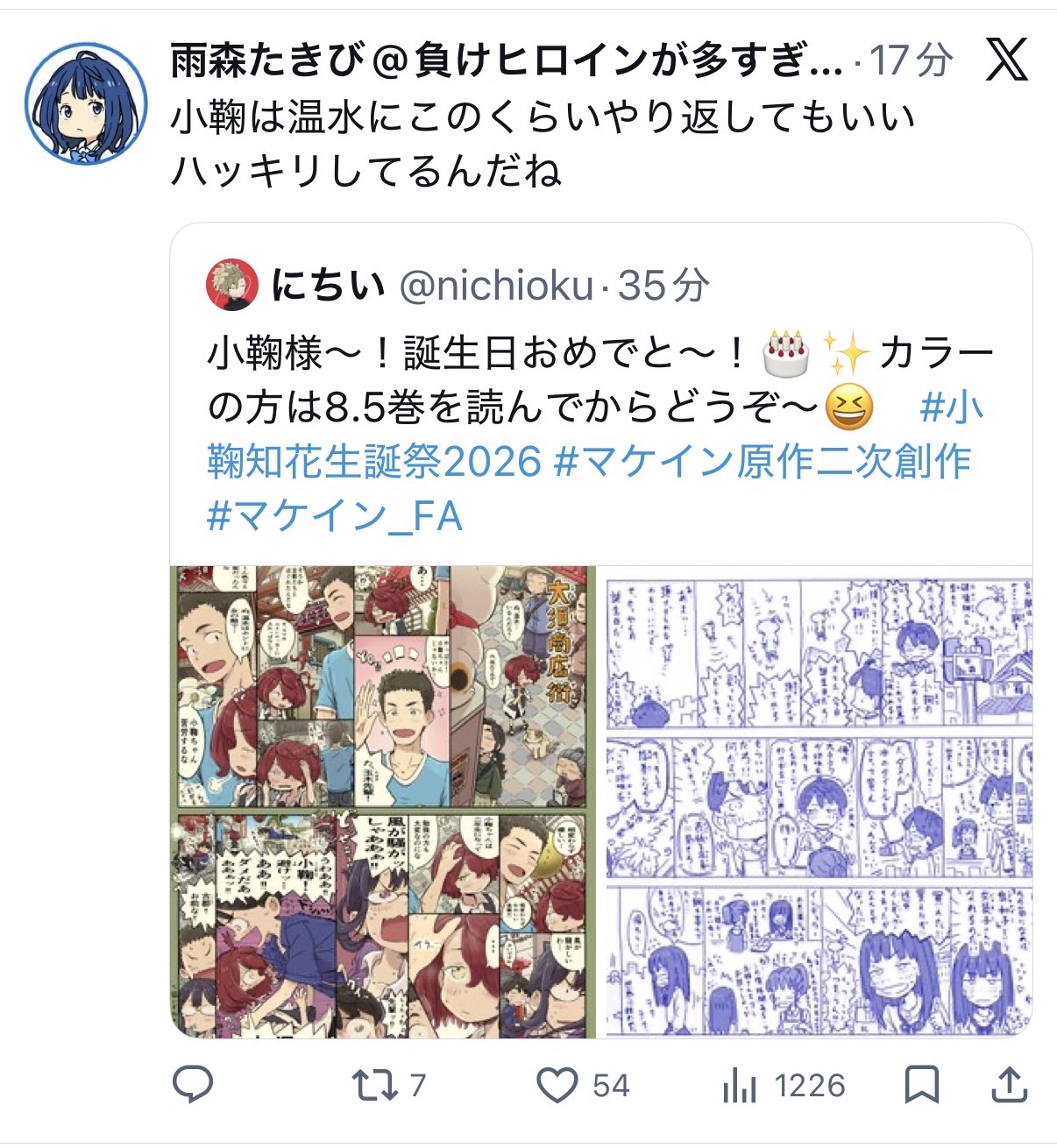Bookmark this post

pyautogui.click(x=922, y=1085)
